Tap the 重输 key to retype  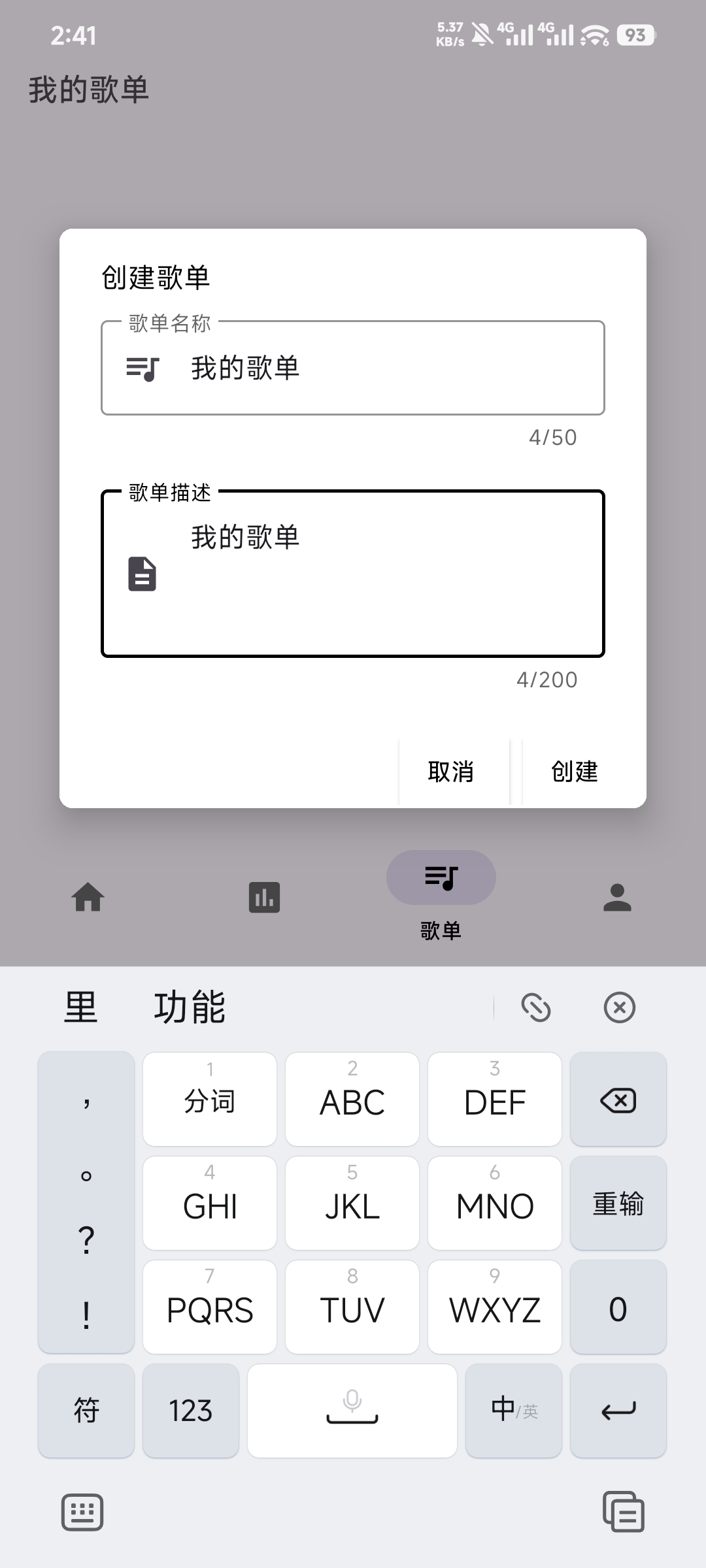(618, 1203)
